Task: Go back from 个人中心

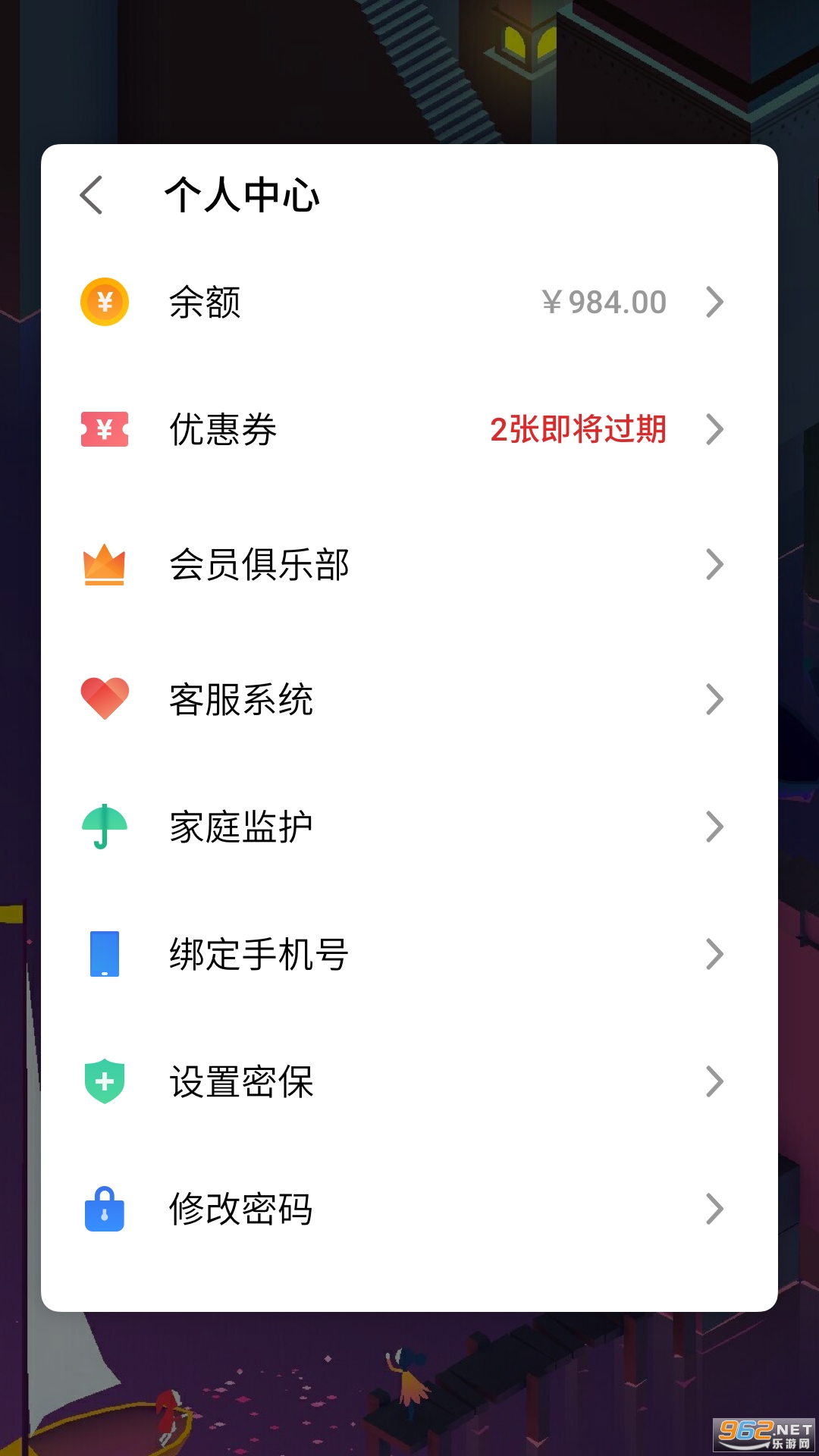Action: [92, 195]
